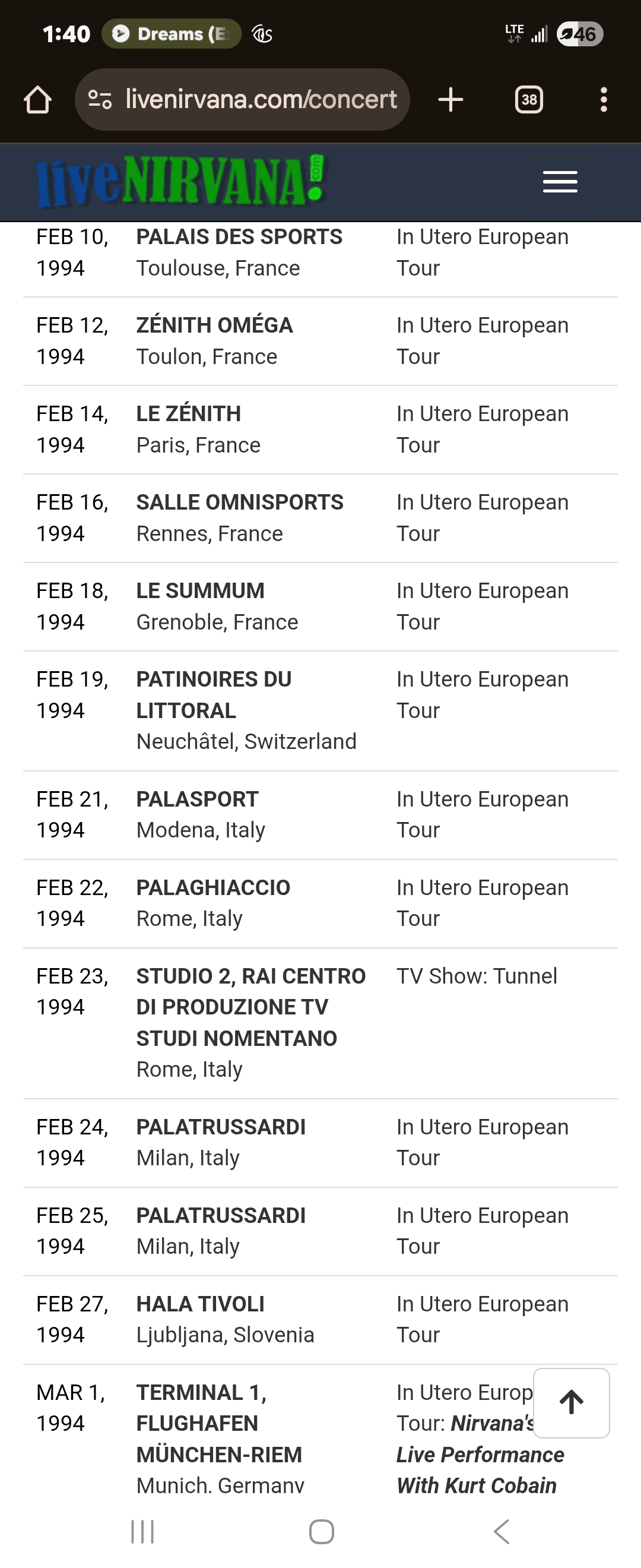Open the Palasport Modena concert
The image size is (641, 1568).
(197, 799)
